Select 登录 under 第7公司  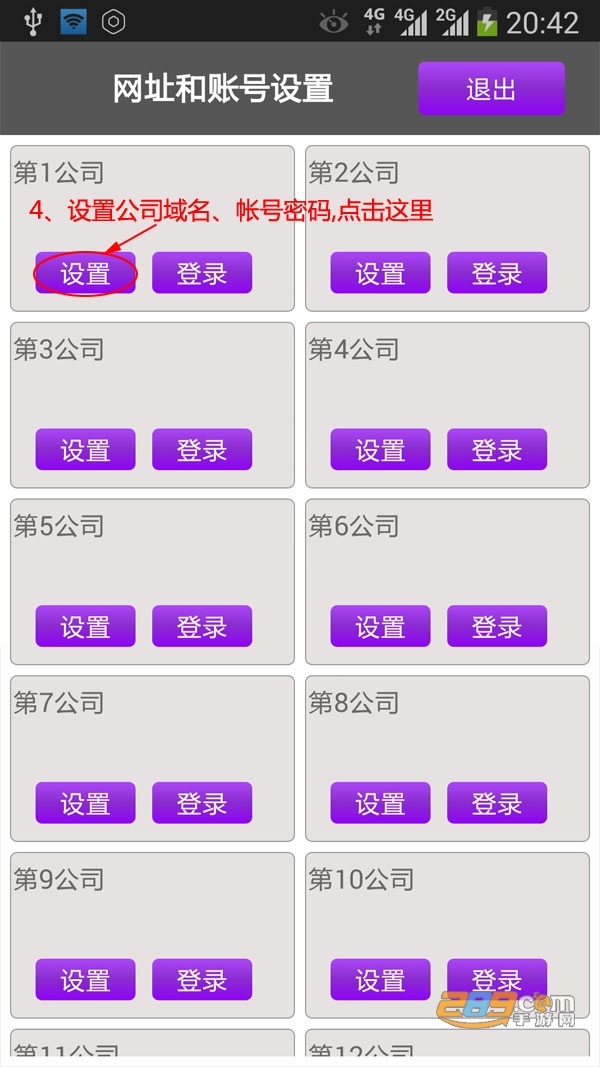click(x=202, y=803)
